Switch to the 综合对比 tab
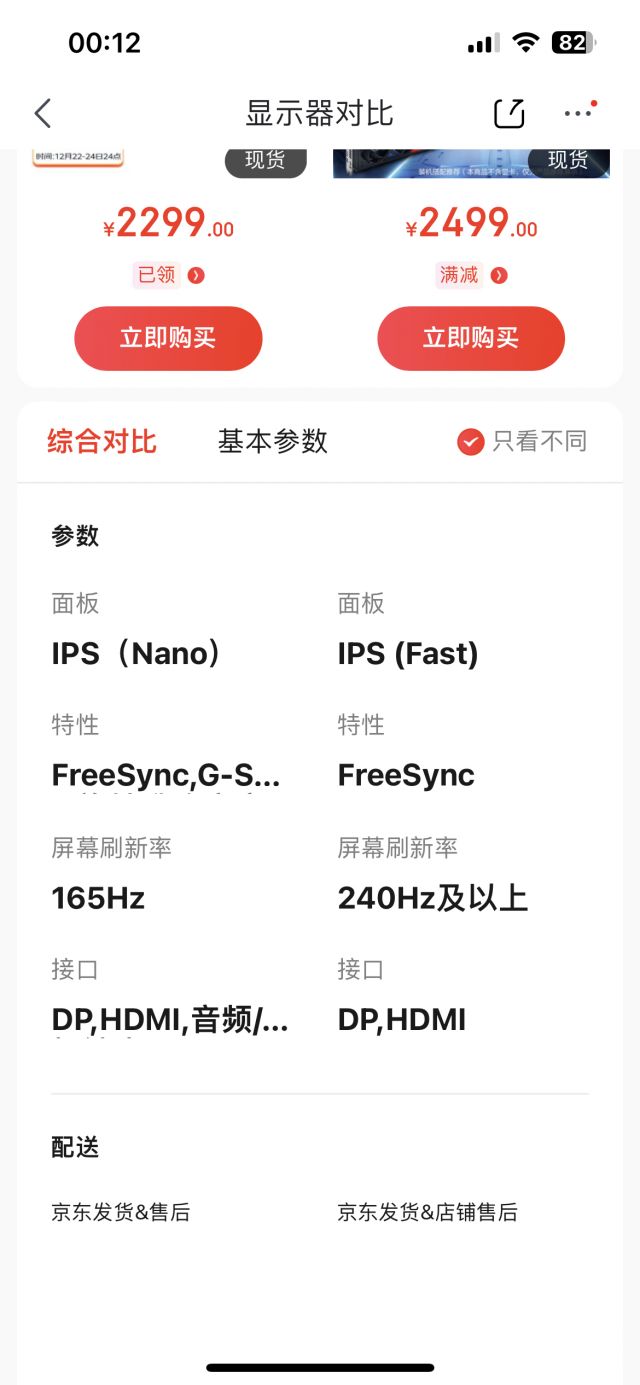This screenshot has width=640, height=1385. click(x=102, y=441)
